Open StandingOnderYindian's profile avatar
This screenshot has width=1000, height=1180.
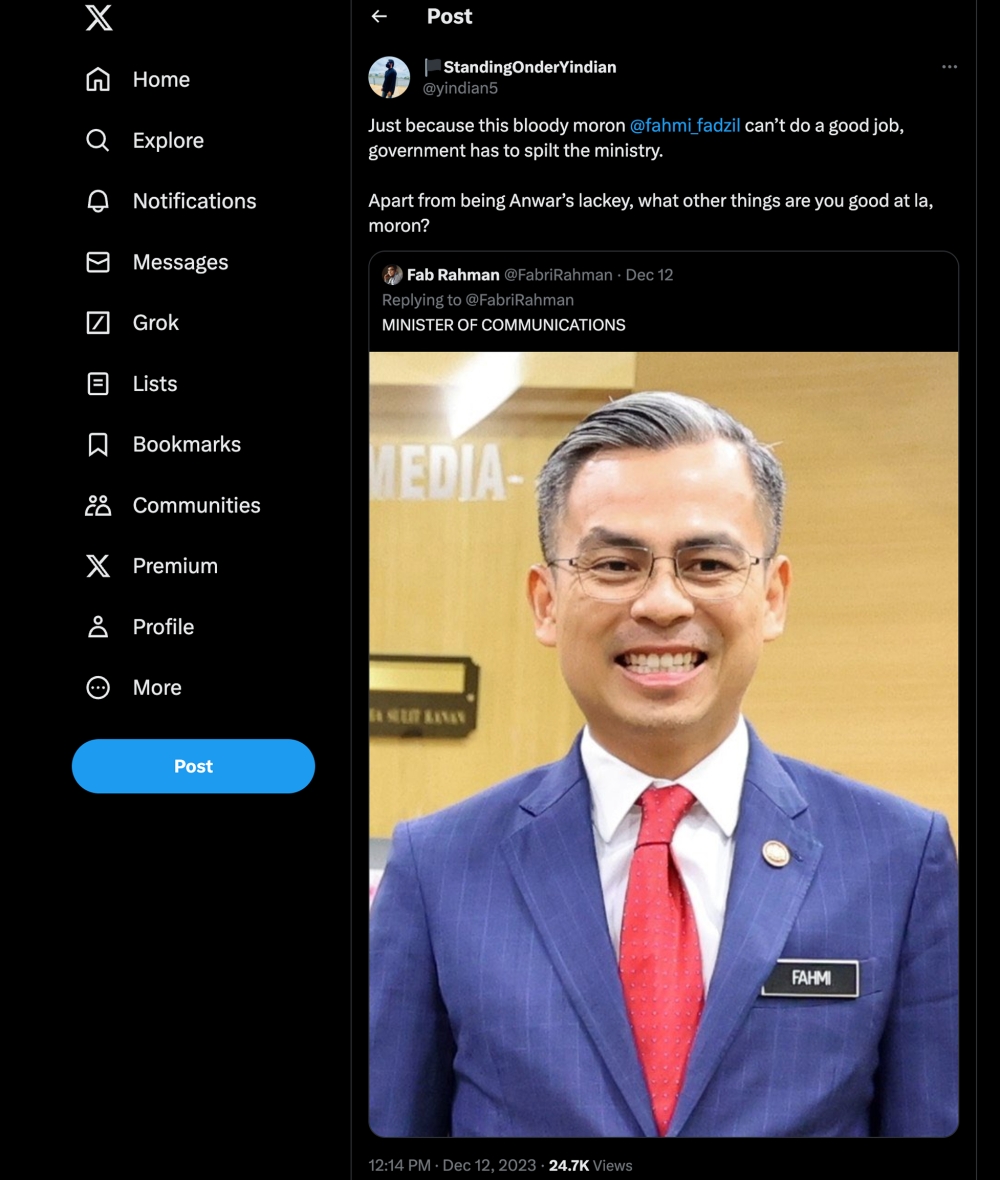(x=389, y=77)
